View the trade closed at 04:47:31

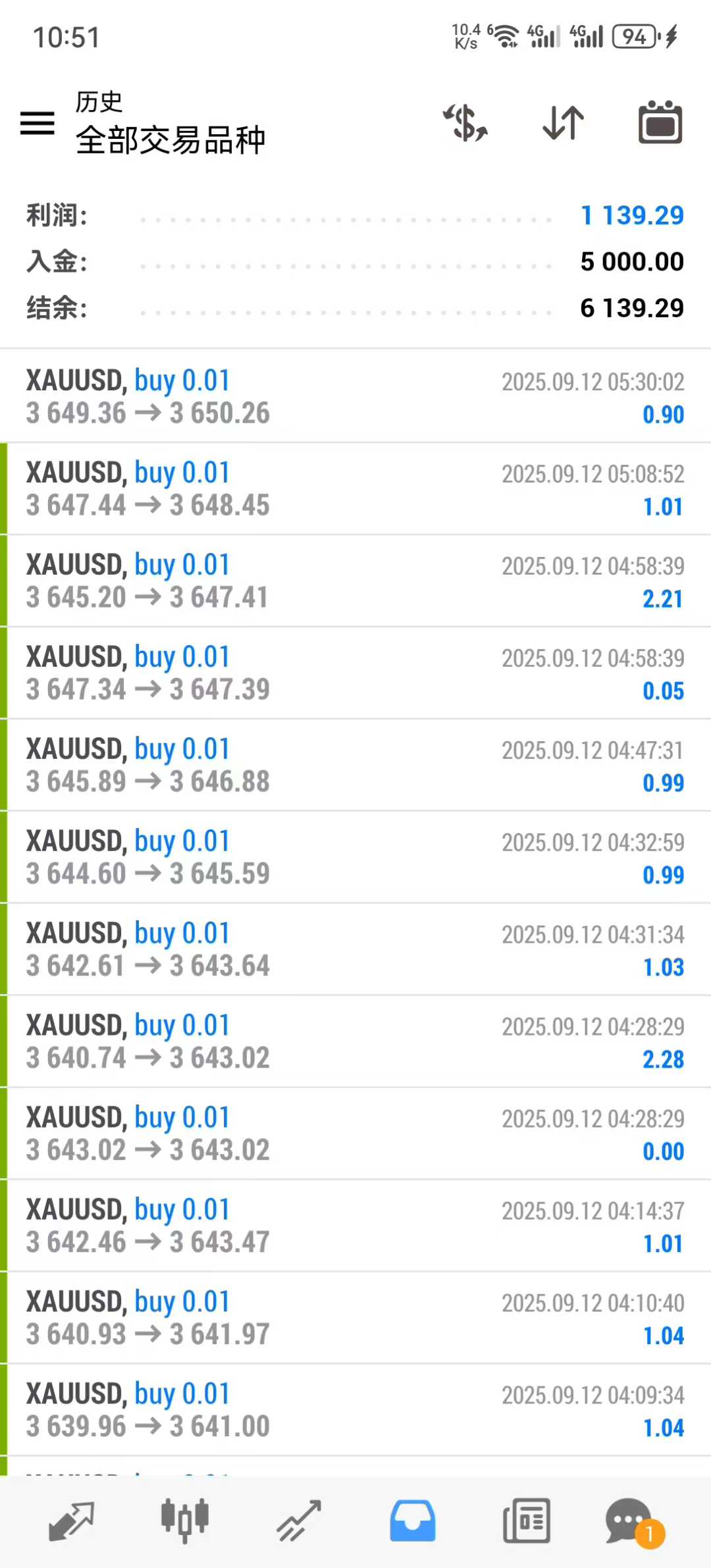click(x=355, y=765)
